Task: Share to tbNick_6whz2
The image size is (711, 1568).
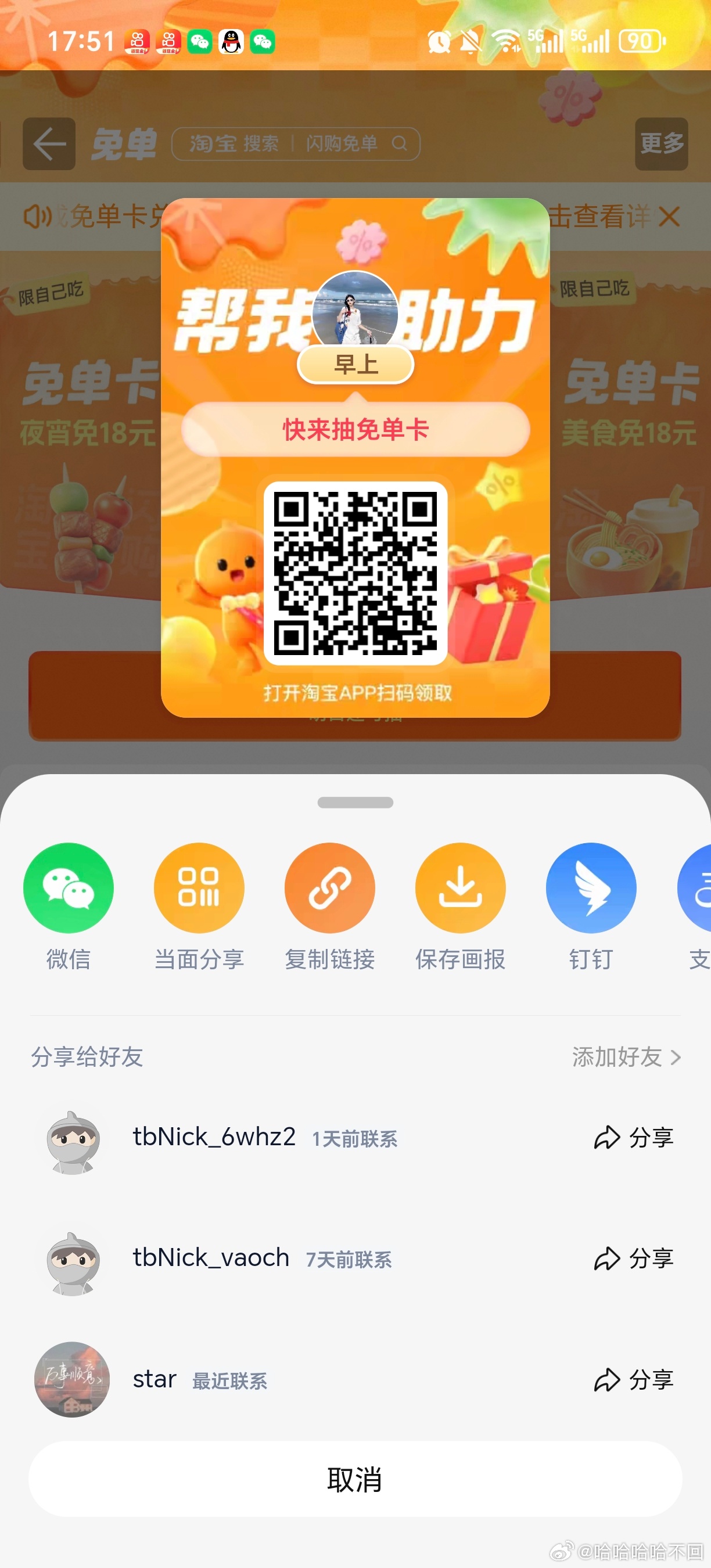Action: [633, 1138]
